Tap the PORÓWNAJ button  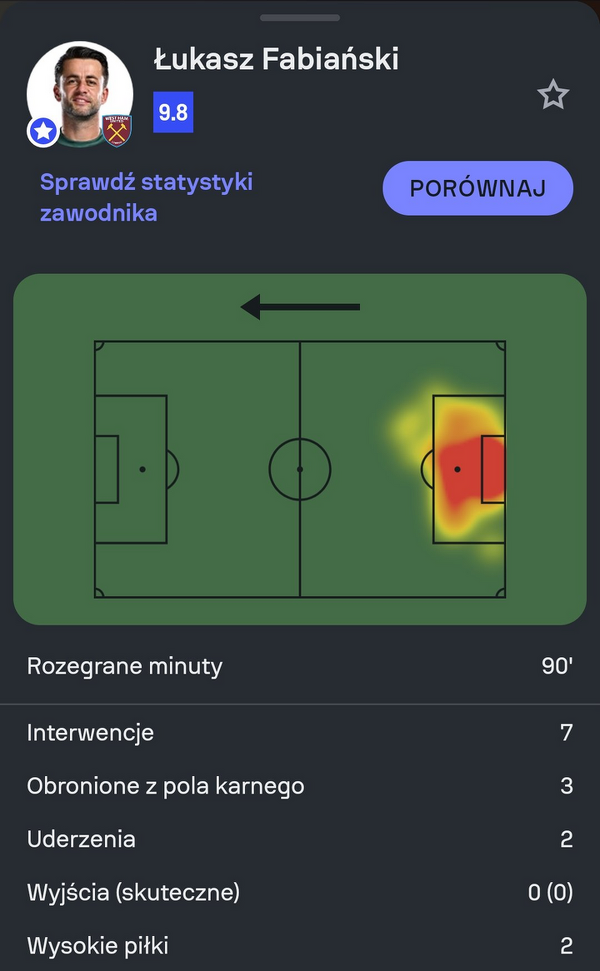[478, 189]
